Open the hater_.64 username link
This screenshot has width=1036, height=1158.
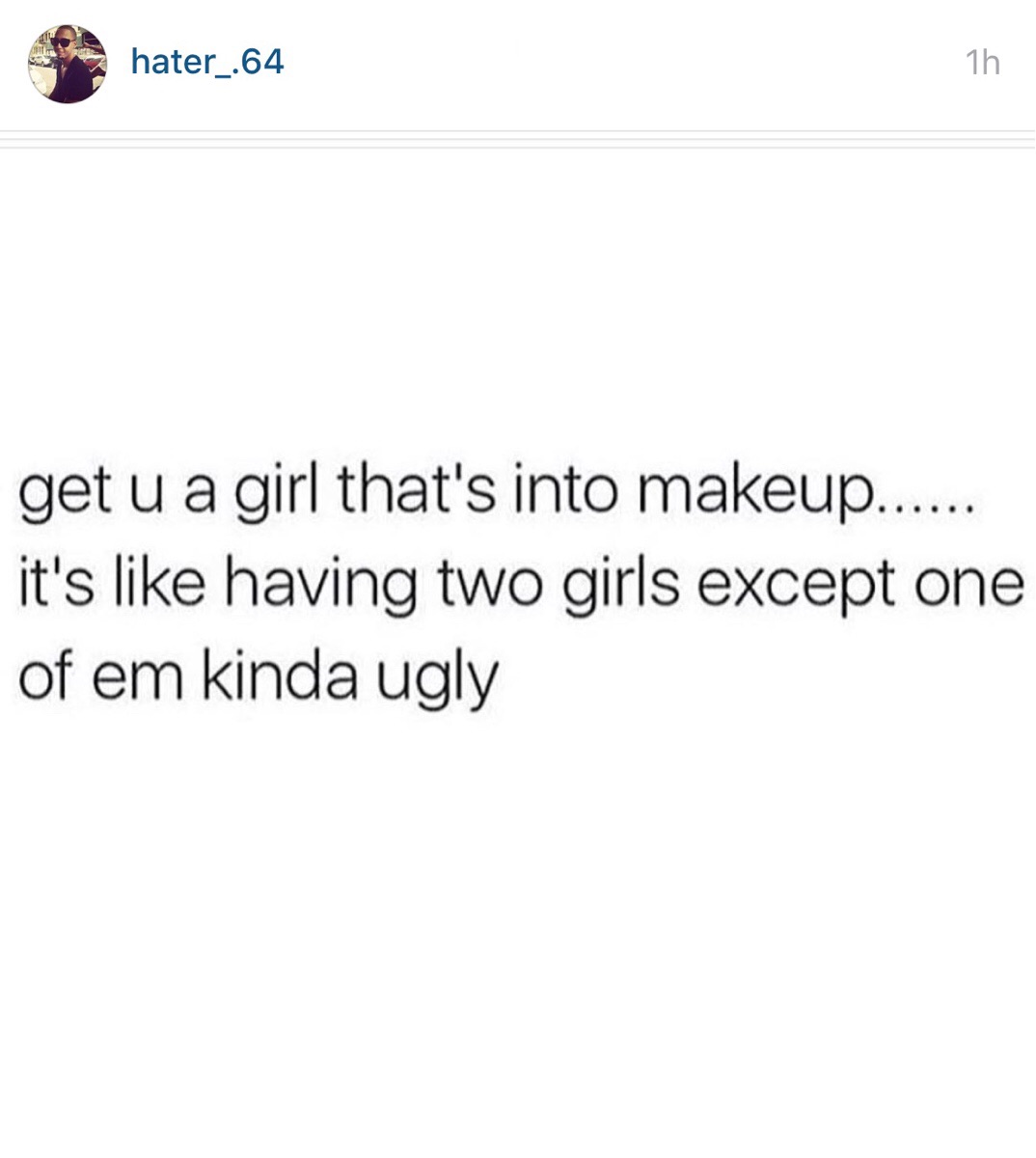click(207, 63)
